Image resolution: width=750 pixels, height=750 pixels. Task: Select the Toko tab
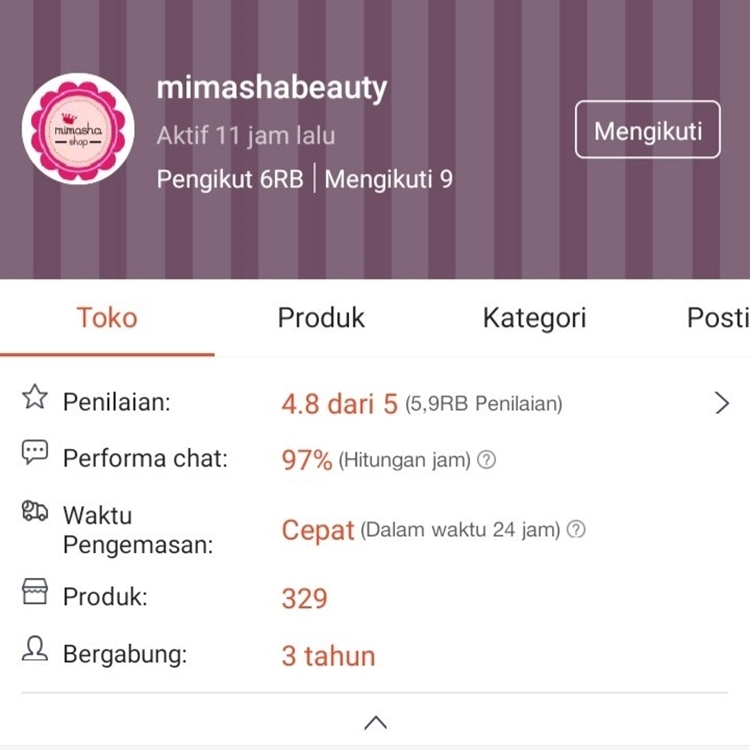(x=107, y=318)
